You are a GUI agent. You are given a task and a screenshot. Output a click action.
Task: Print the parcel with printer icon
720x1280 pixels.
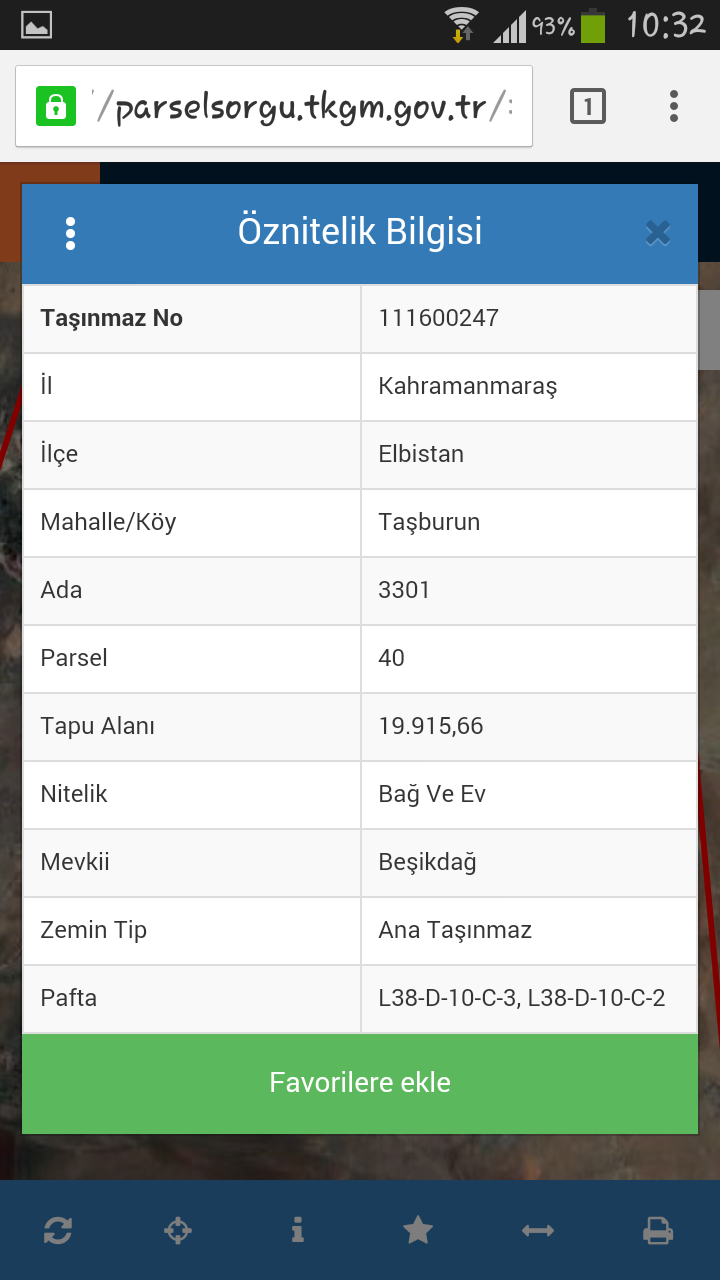click(x=658, y=1230)
